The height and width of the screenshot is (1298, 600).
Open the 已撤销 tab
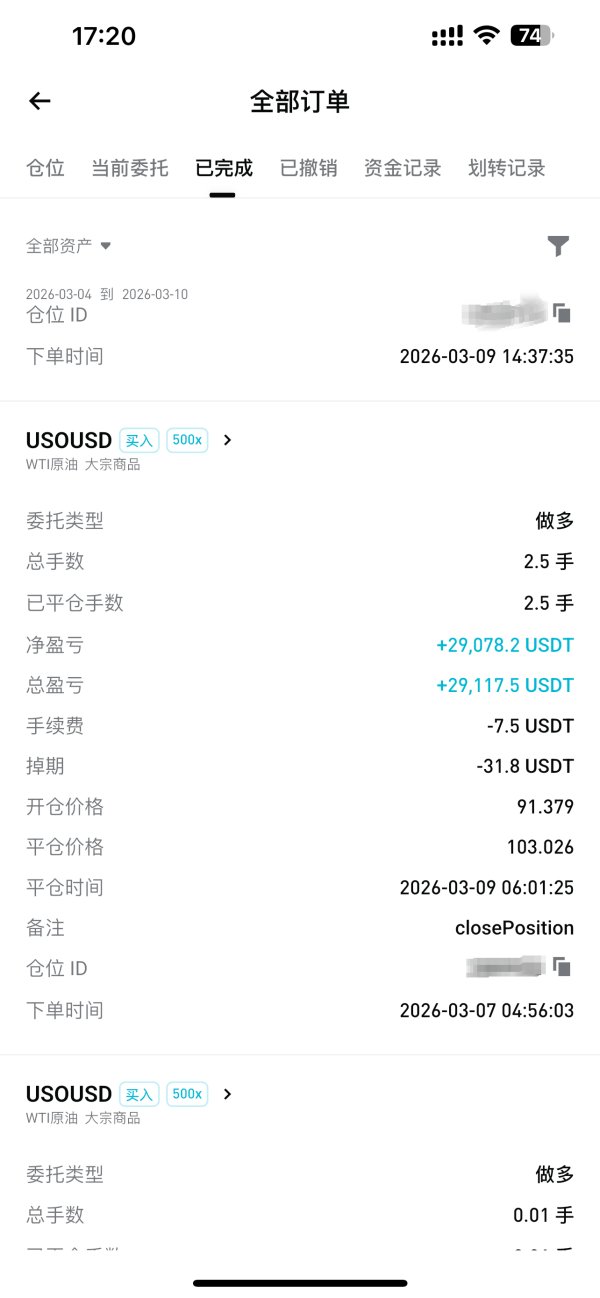(308, 168)
